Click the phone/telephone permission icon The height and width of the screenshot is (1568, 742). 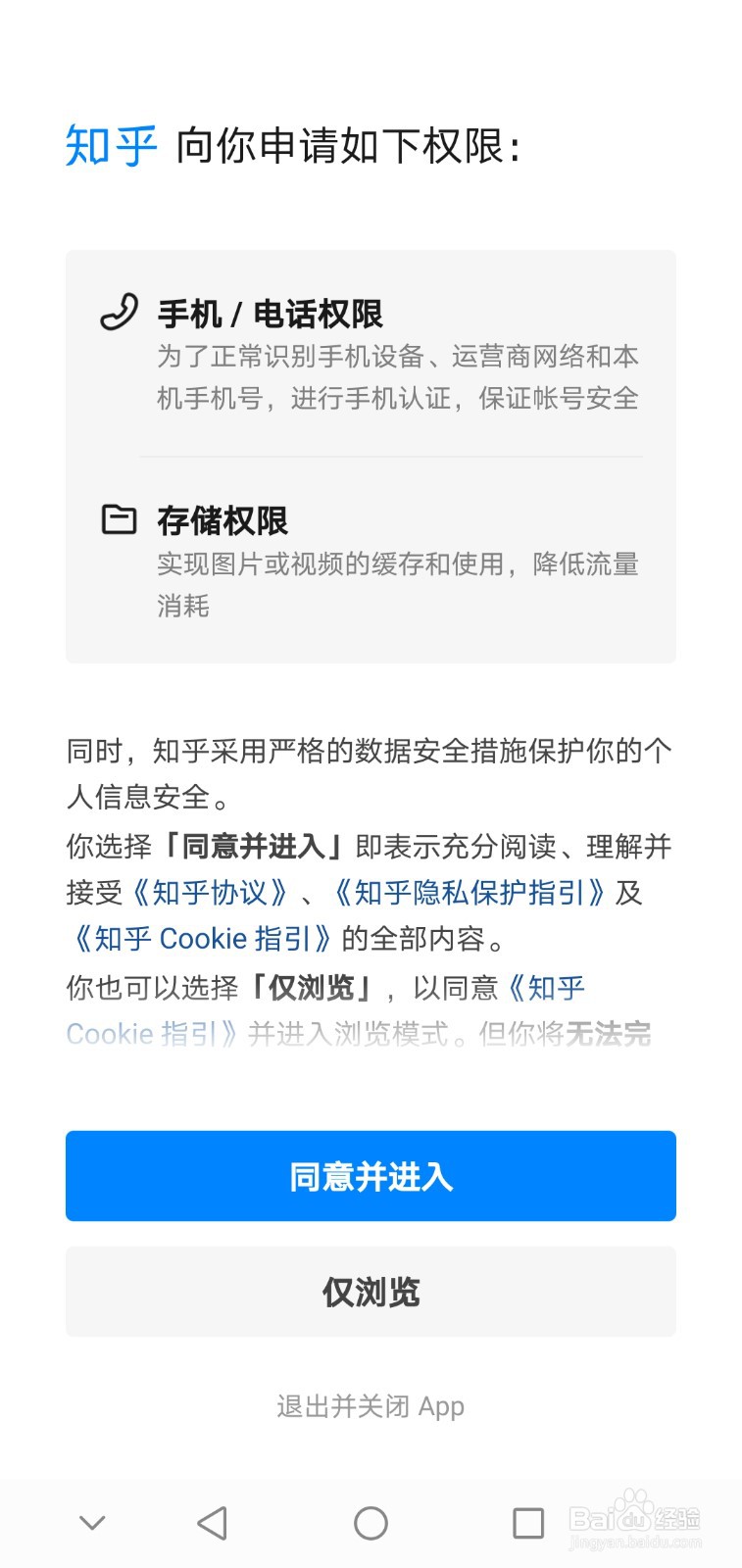tap(118, 314)
